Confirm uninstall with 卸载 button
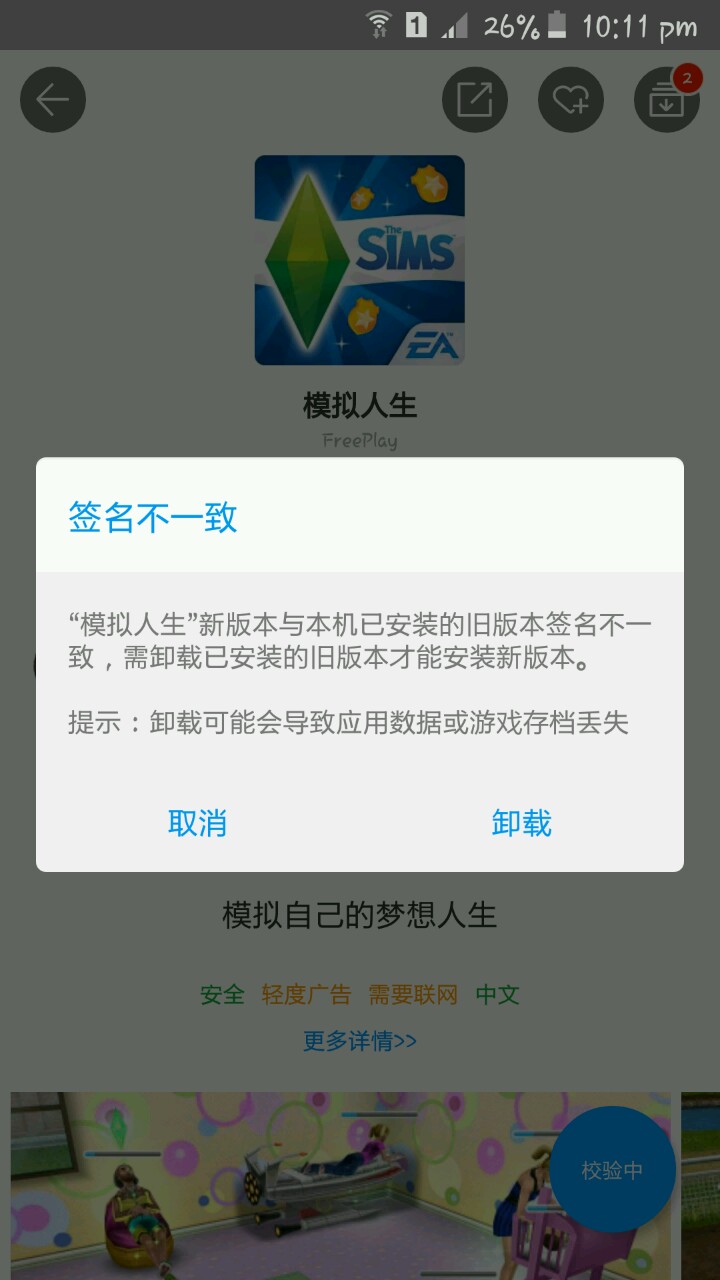The width and height of the screenshot is (720, 1280). (x=521, y=823)
